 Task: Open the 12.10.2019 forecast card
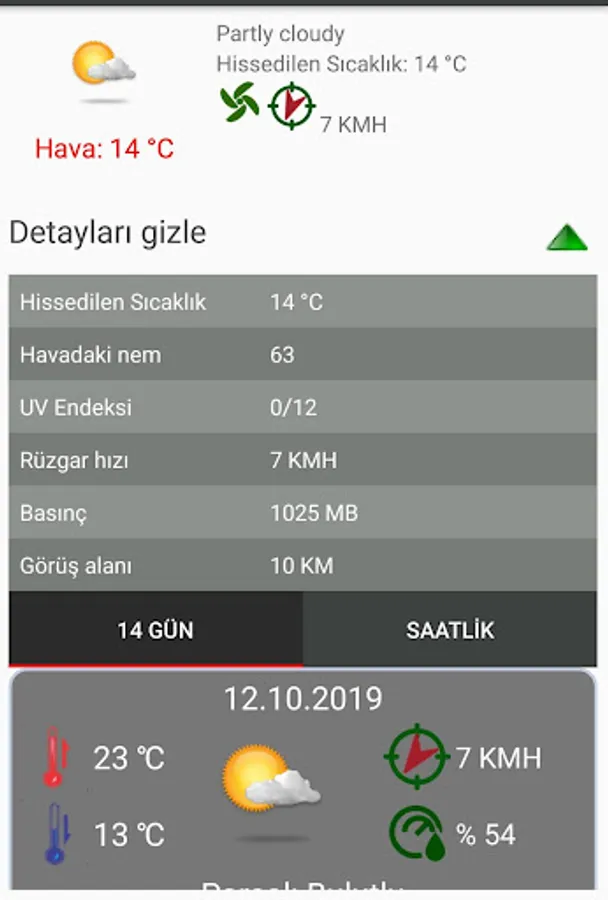[x=302, y=780]
